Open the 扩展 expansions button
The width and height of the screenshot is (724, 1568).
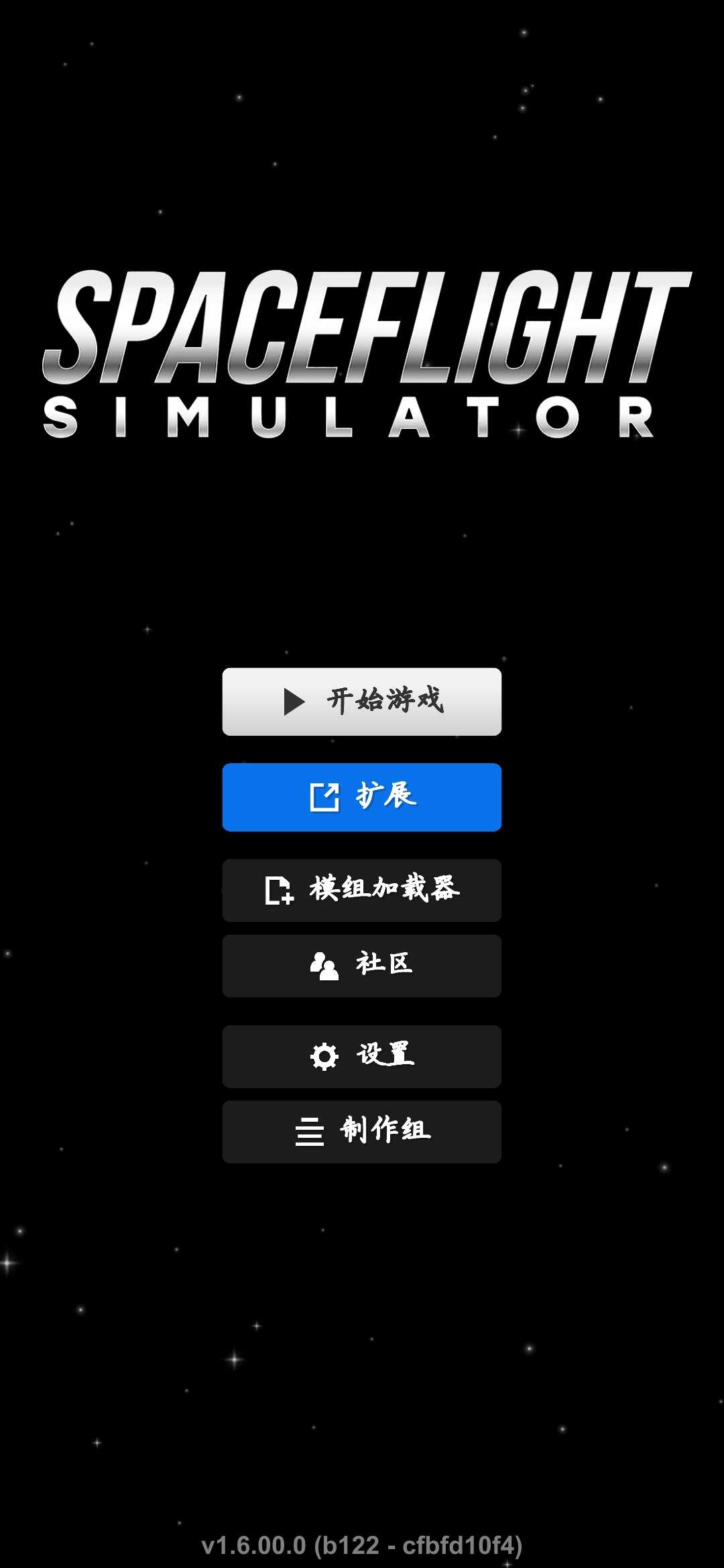[362, 797]
